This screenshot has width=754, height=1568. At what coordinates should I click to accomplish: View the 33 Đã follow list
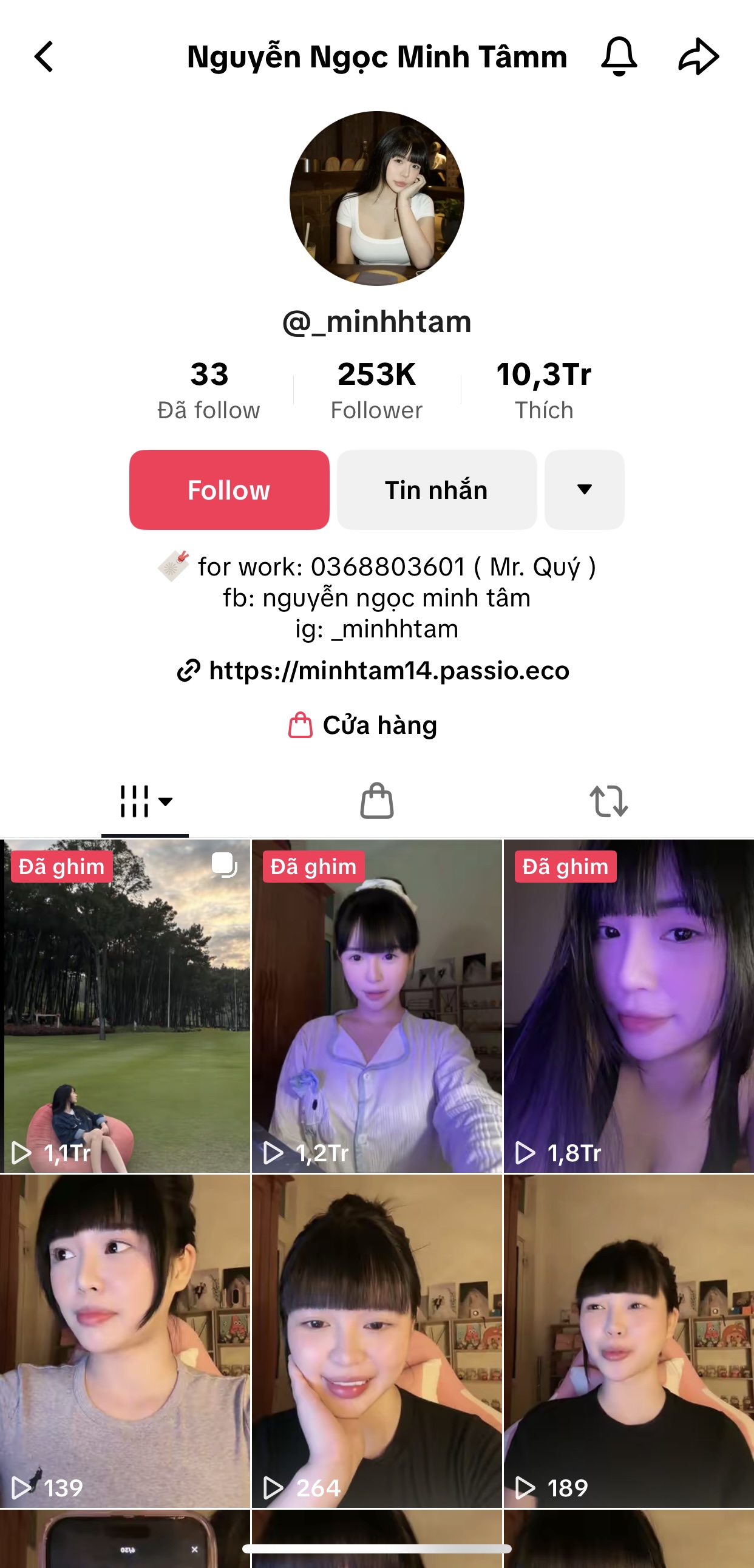pos(209,390)
